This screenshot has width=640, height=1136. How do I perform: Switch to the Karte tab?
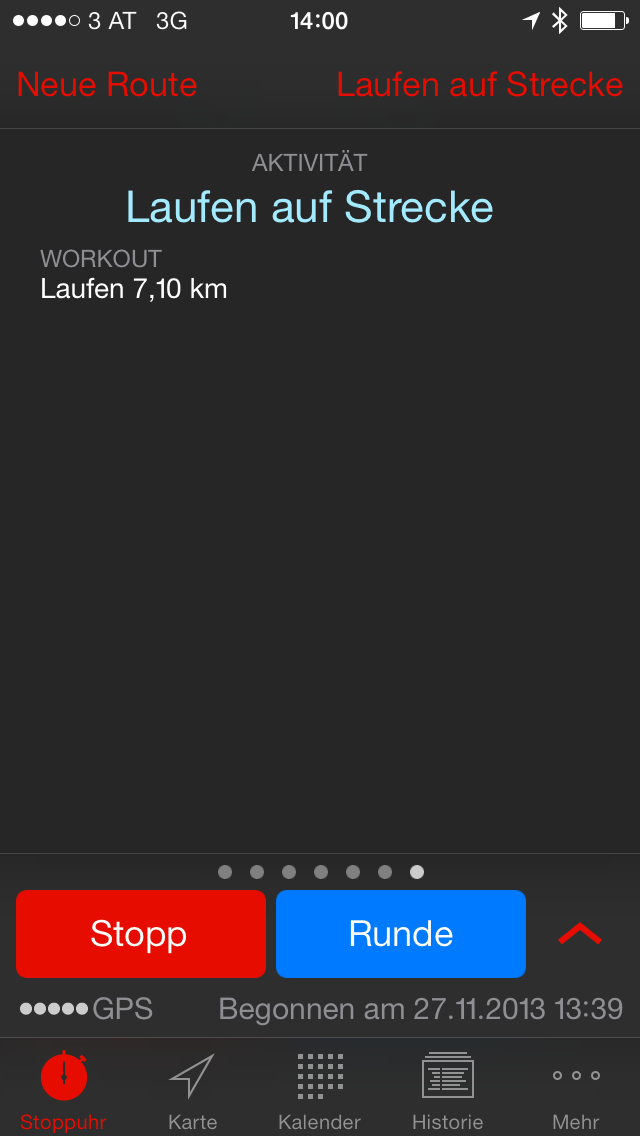192,1089
